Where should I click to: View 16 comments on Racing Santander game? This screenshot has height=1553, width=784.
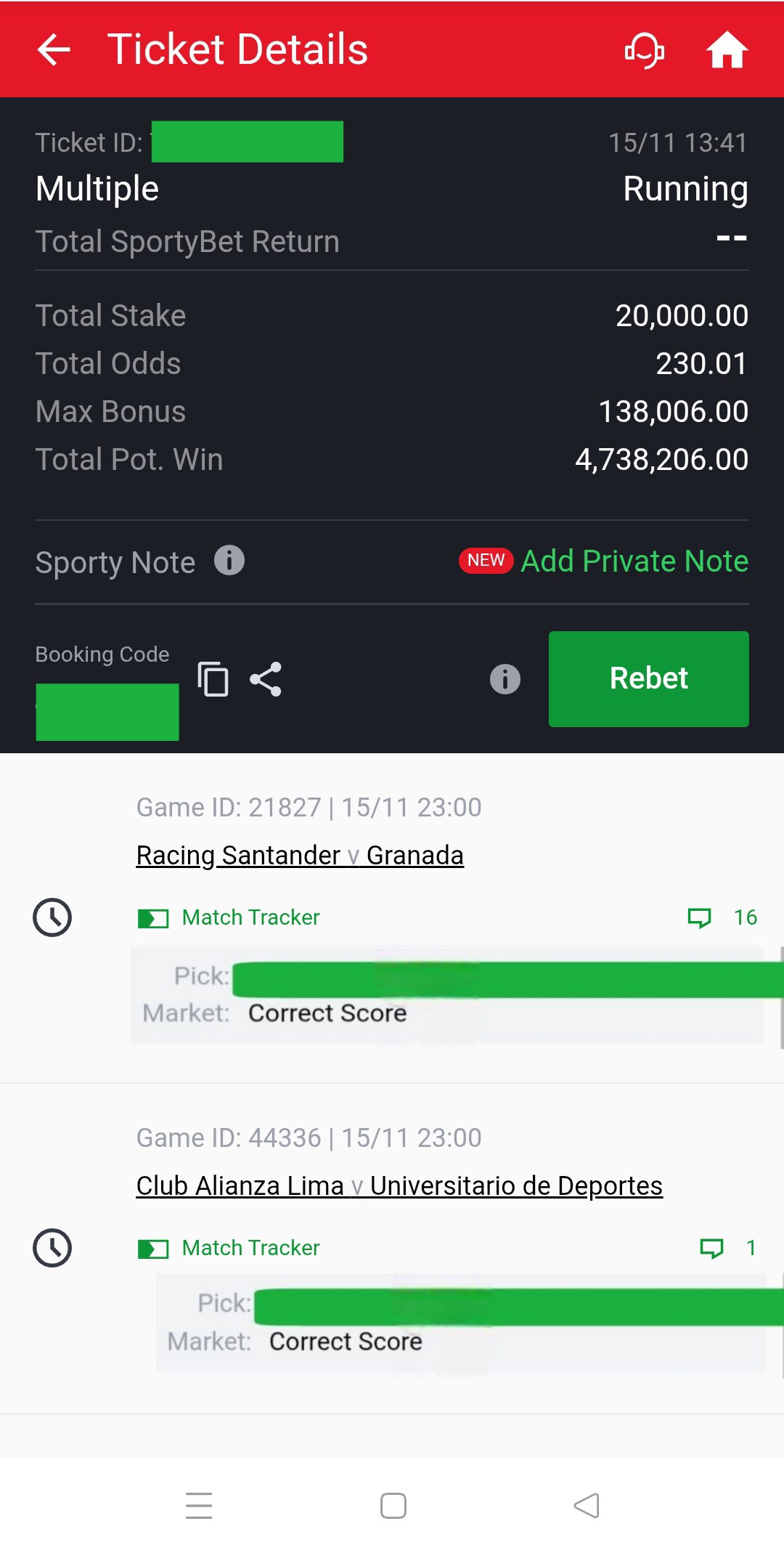tap(722, 917)
